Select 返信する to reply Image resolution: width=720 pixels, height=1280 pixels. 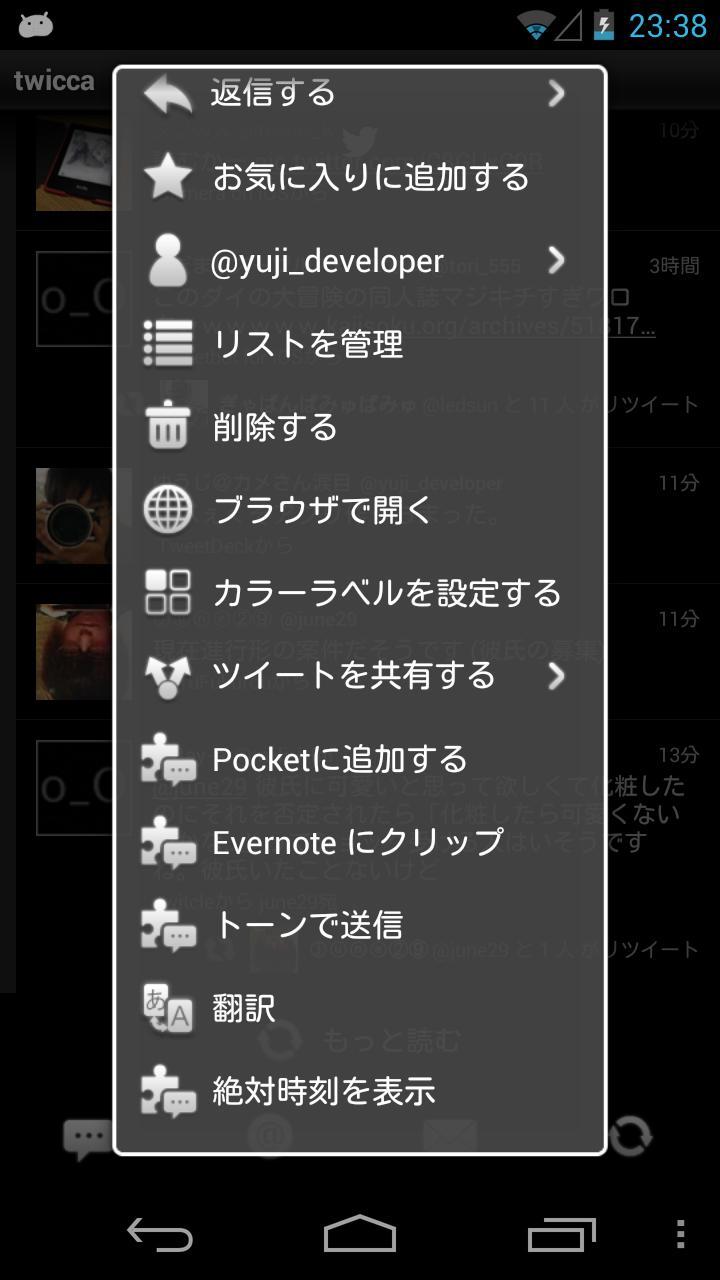[360, 94]
